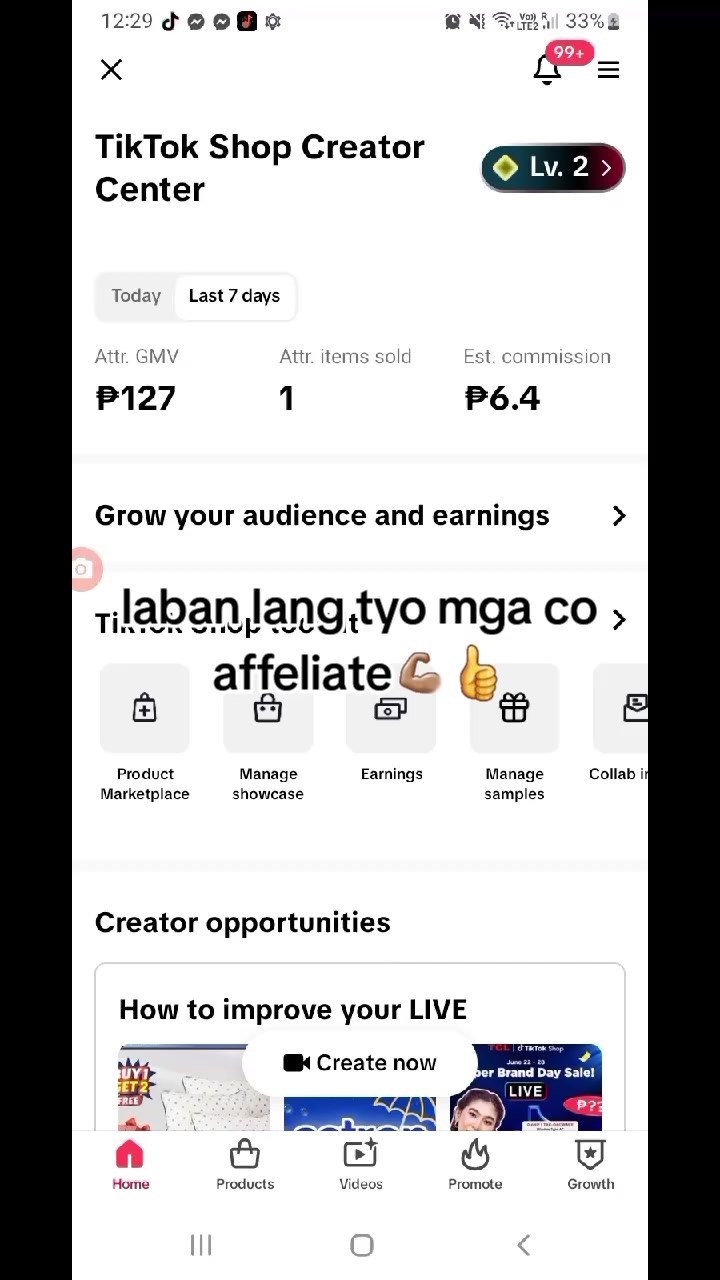Viewport: 720px width, 1280px height.
Task: Tap the system back button
Action: click(x=523, y=1245)
